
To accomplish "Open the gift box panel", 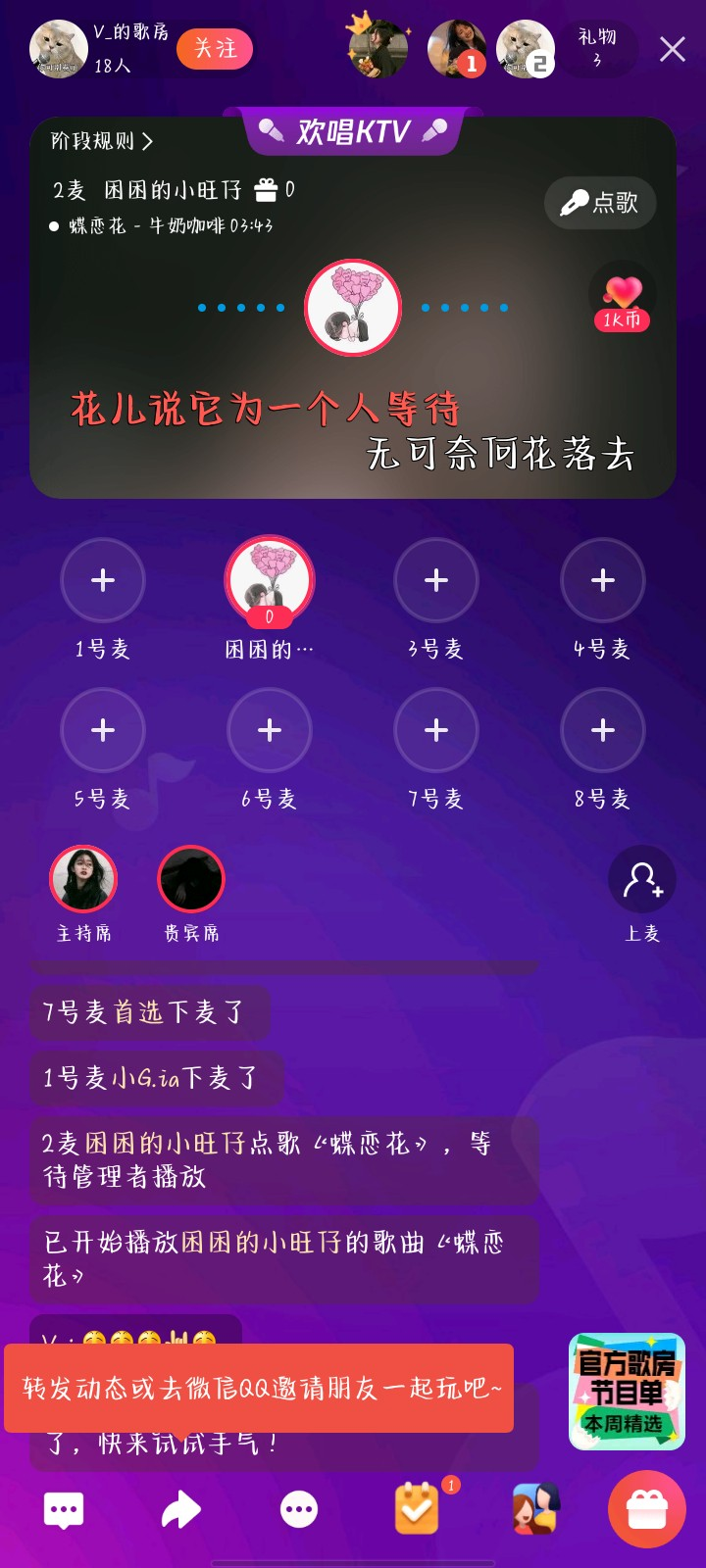I will (x=646, y=1510).
